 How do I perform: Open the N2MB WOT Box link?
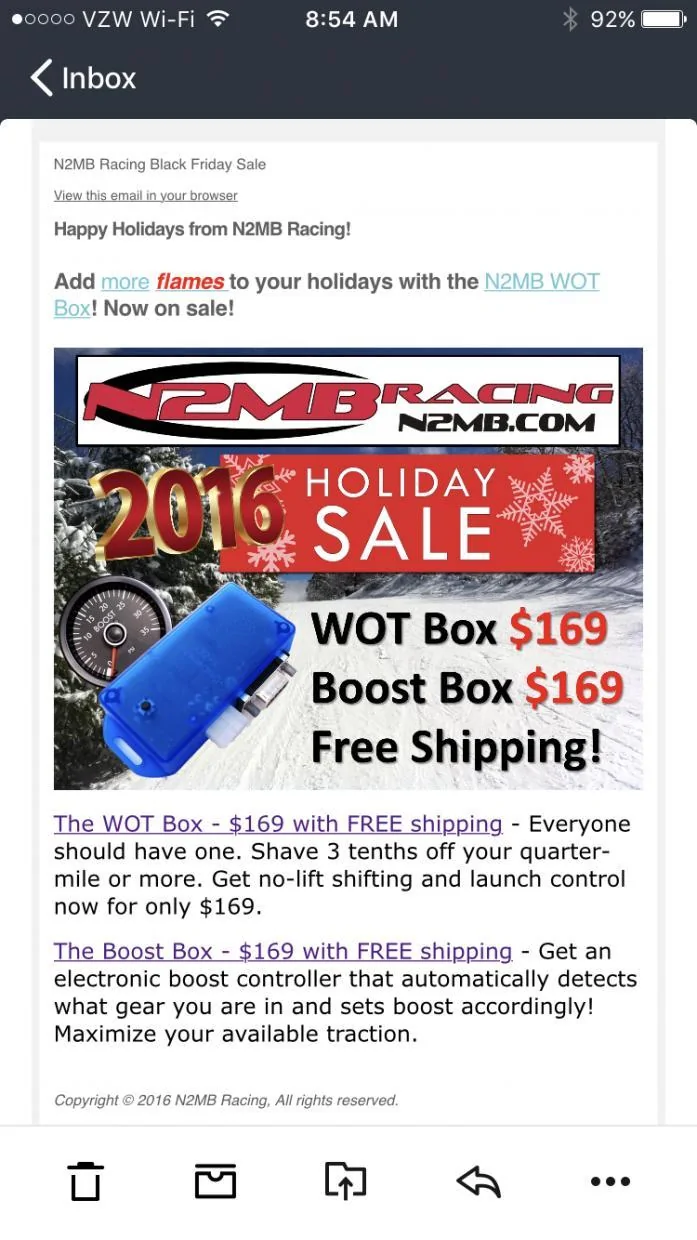coord(327,295)
